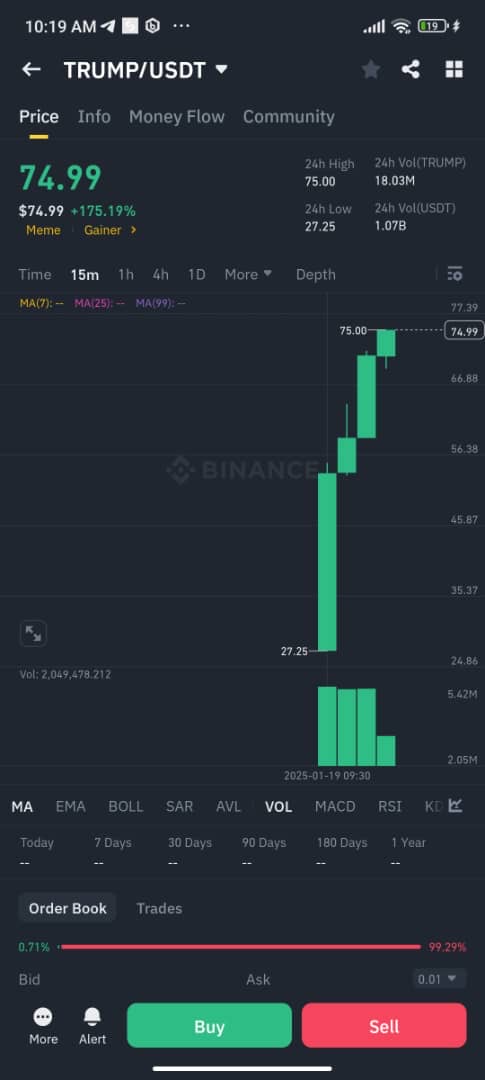The image size is (485, 1080).
Task: Open the grid layout icon
Action: tap(454, 70)
